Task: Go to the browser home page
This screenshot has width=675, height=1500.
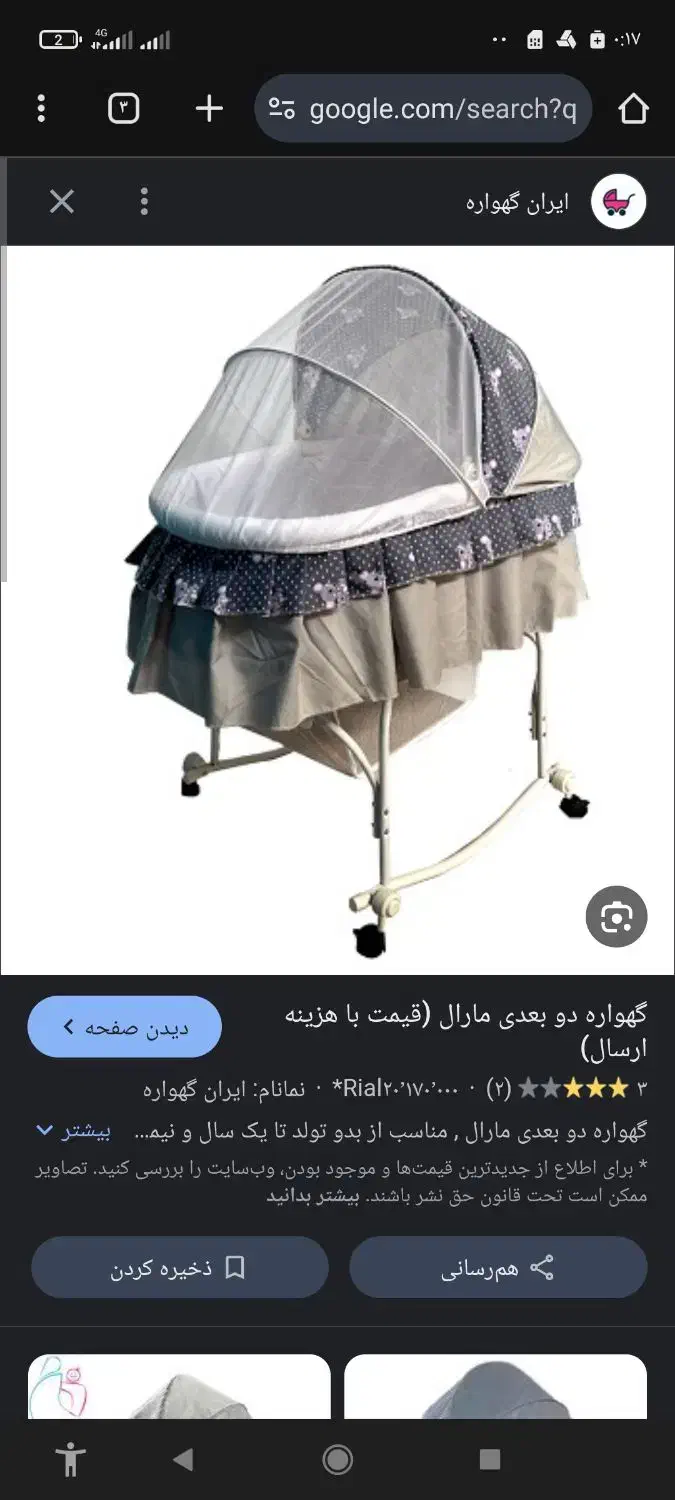Action: (633, 108)
